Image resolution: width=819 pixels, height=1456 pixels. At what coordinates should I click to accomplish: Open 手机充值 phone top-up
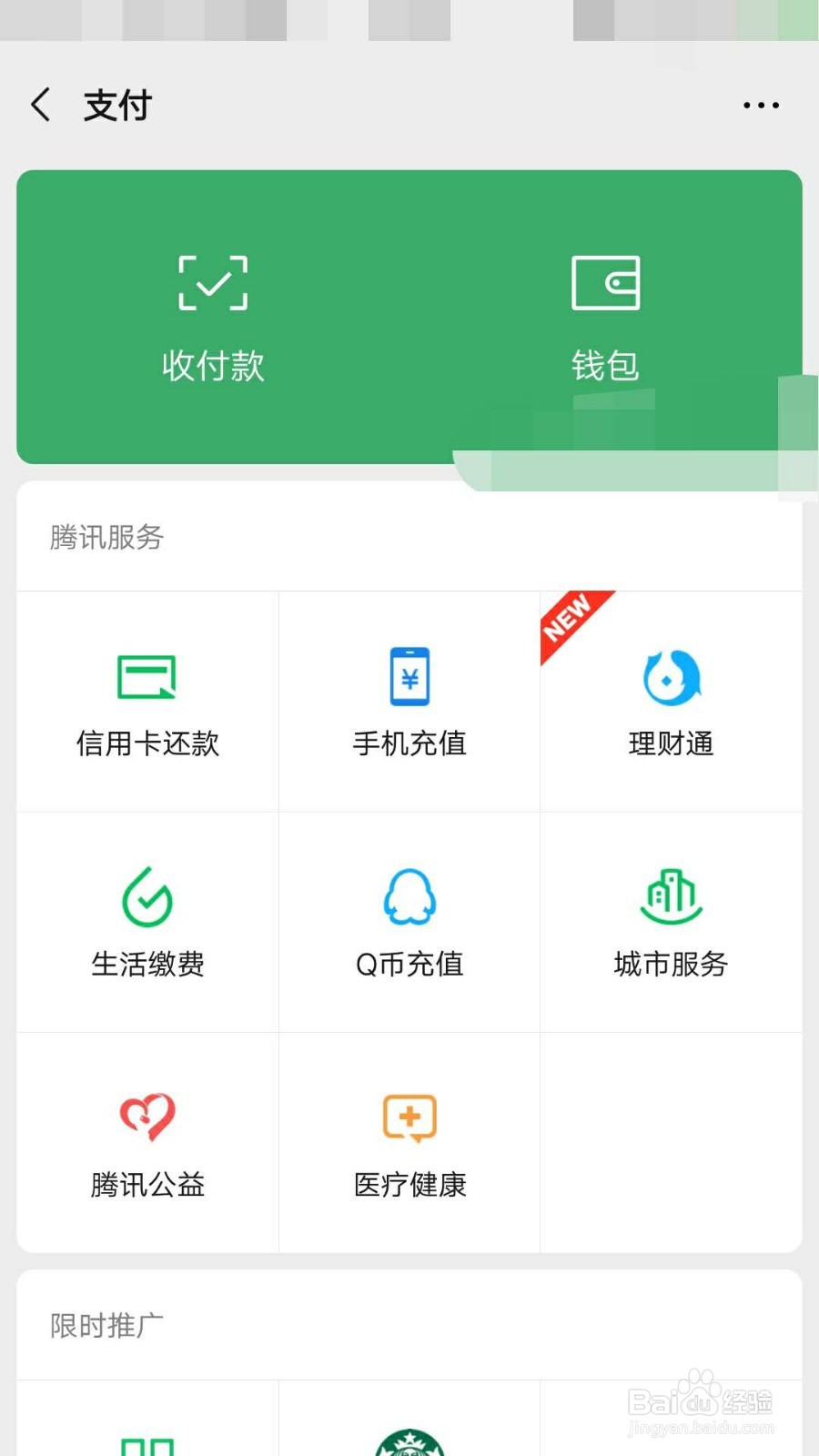pos(409,702)
